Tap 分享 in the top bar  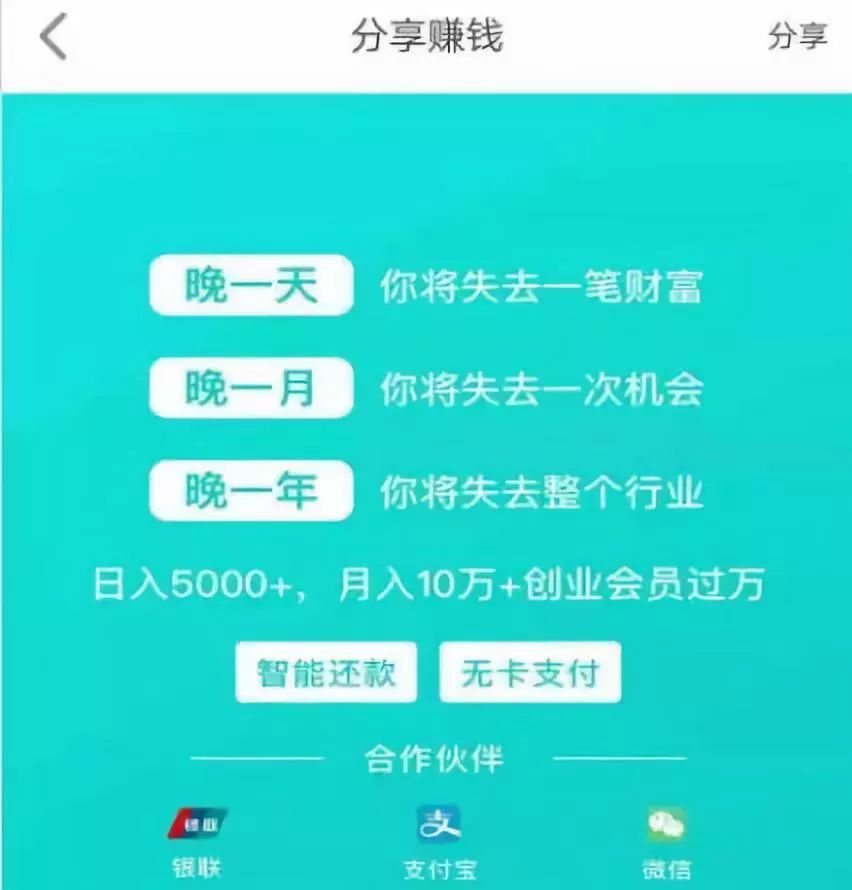[797, 37]
